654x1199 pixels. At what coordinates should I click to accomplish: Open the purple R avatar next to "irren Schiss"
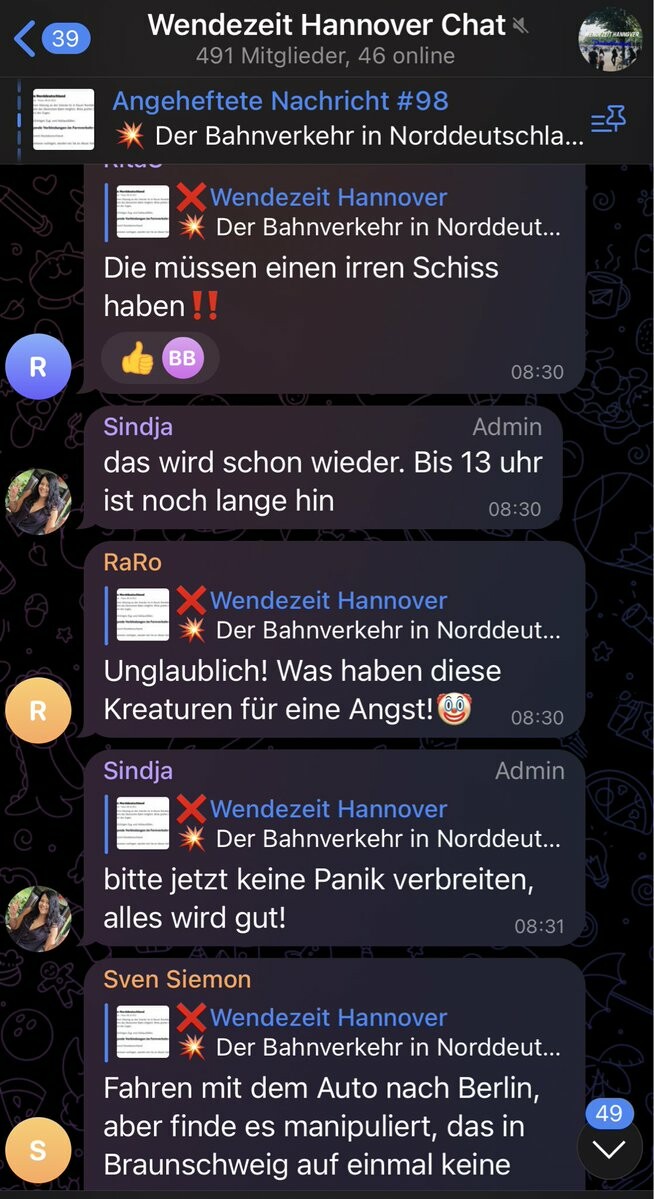38,366
